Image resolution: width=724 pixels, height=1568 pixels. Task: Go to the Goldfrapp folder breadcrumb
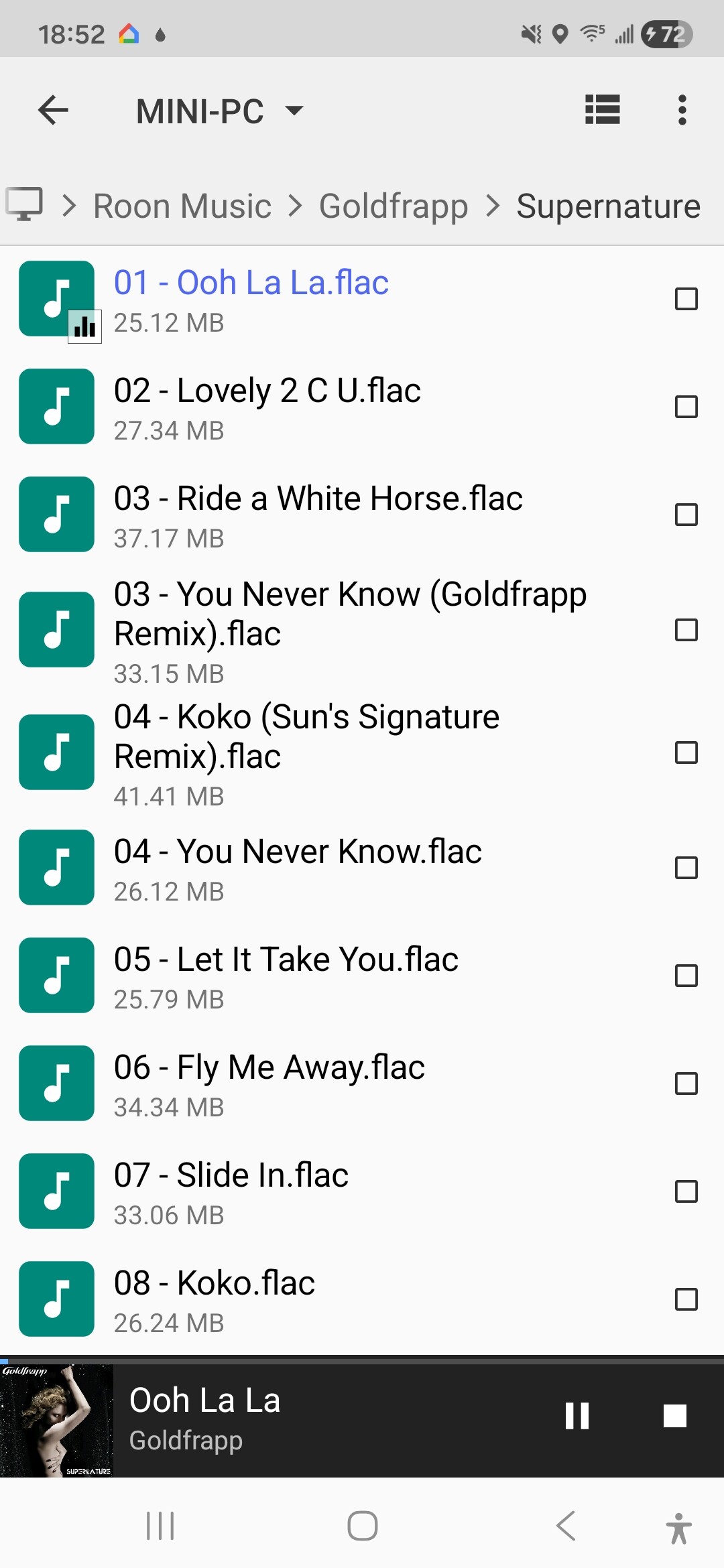pyautogui.click(x=393, y=206)
